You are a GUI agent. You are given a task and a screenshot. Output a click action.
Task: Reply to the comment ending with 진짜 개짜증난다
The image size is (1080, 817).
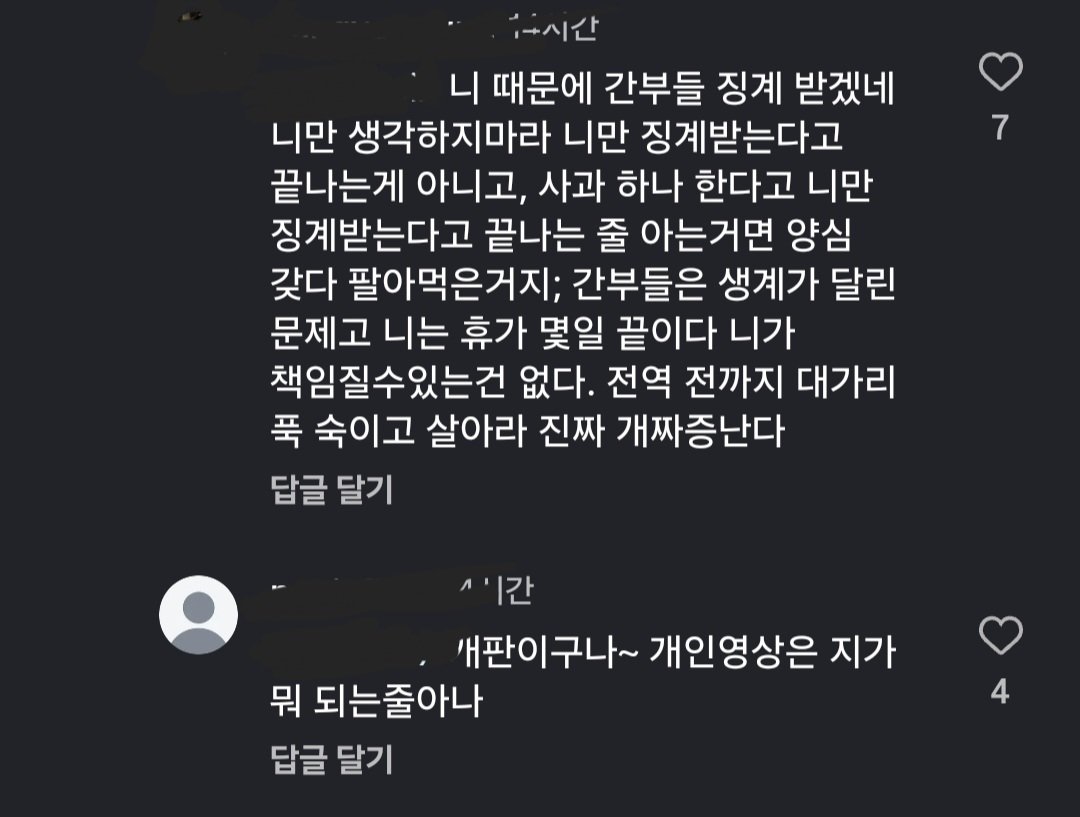click(x=331, y=490)
